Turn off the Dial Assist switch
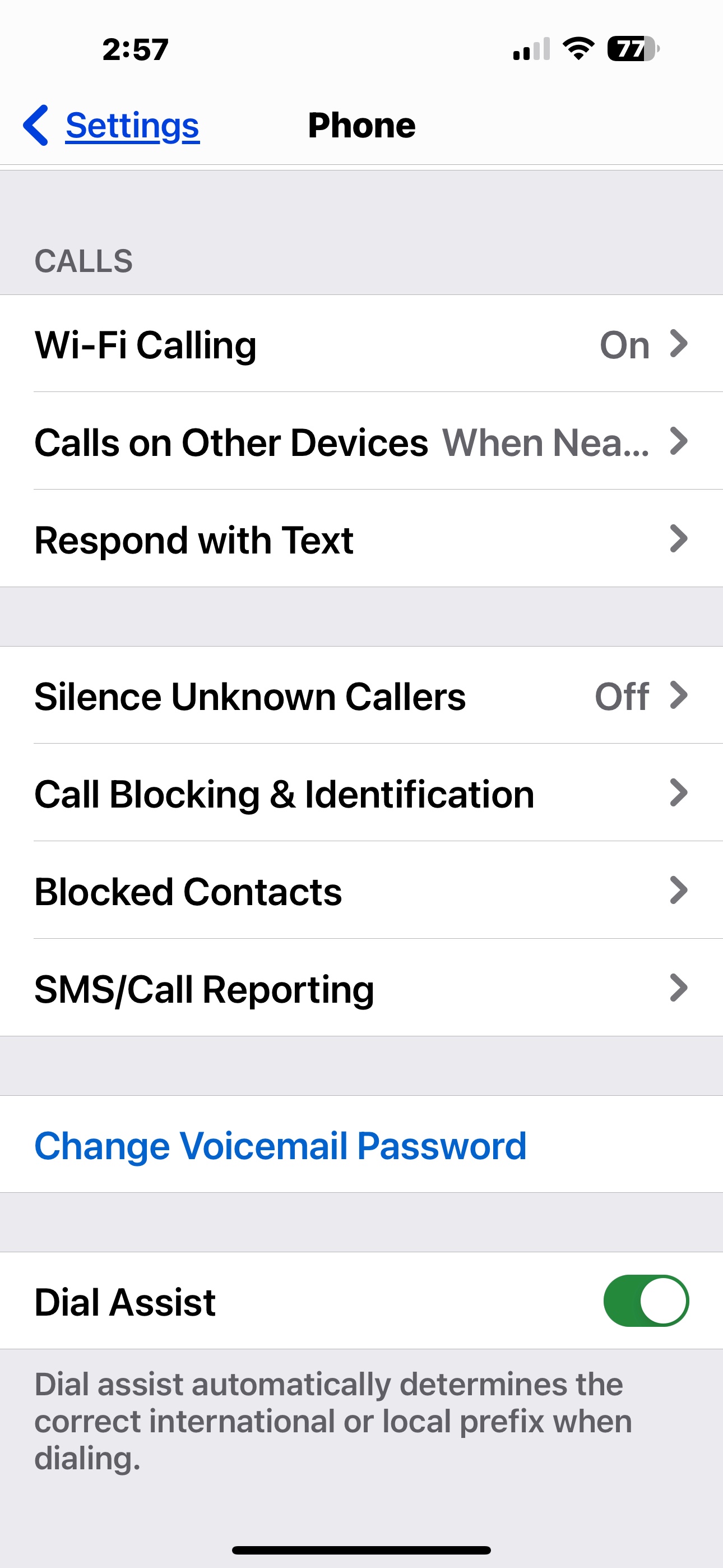 tap(646, 1301)
